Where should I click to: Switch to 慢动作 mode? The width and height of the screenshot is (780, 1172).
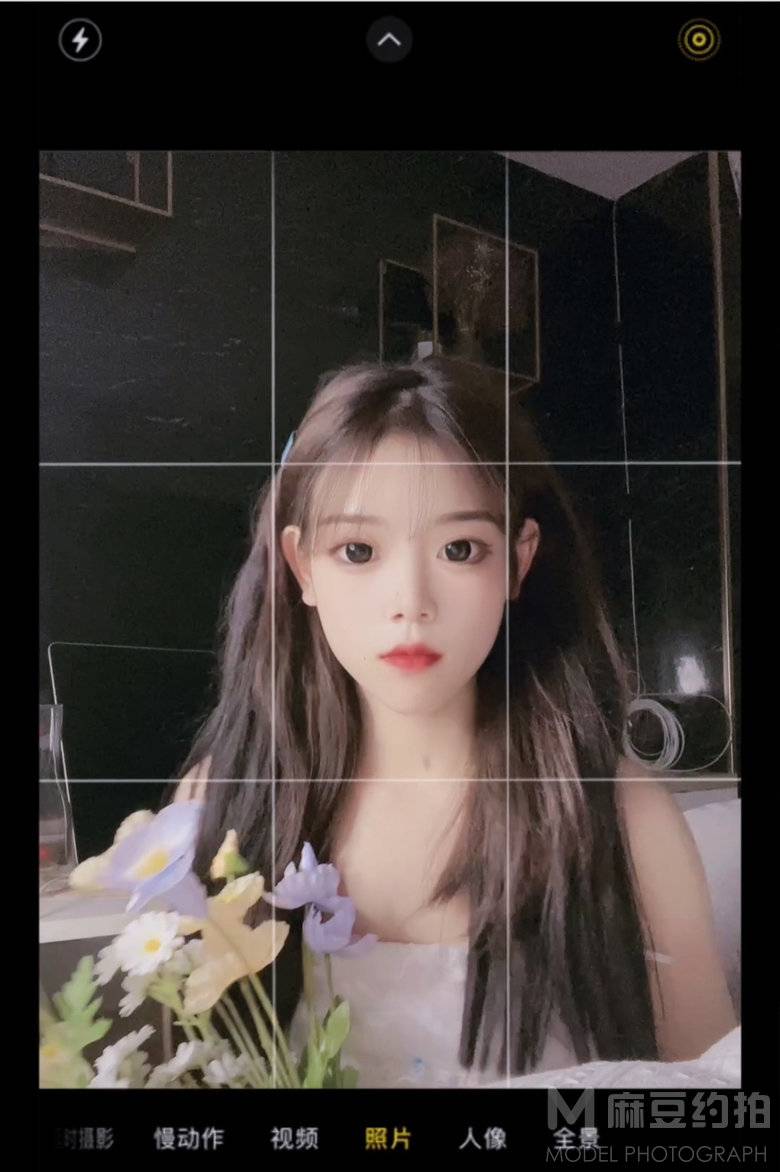point(189,1138)
